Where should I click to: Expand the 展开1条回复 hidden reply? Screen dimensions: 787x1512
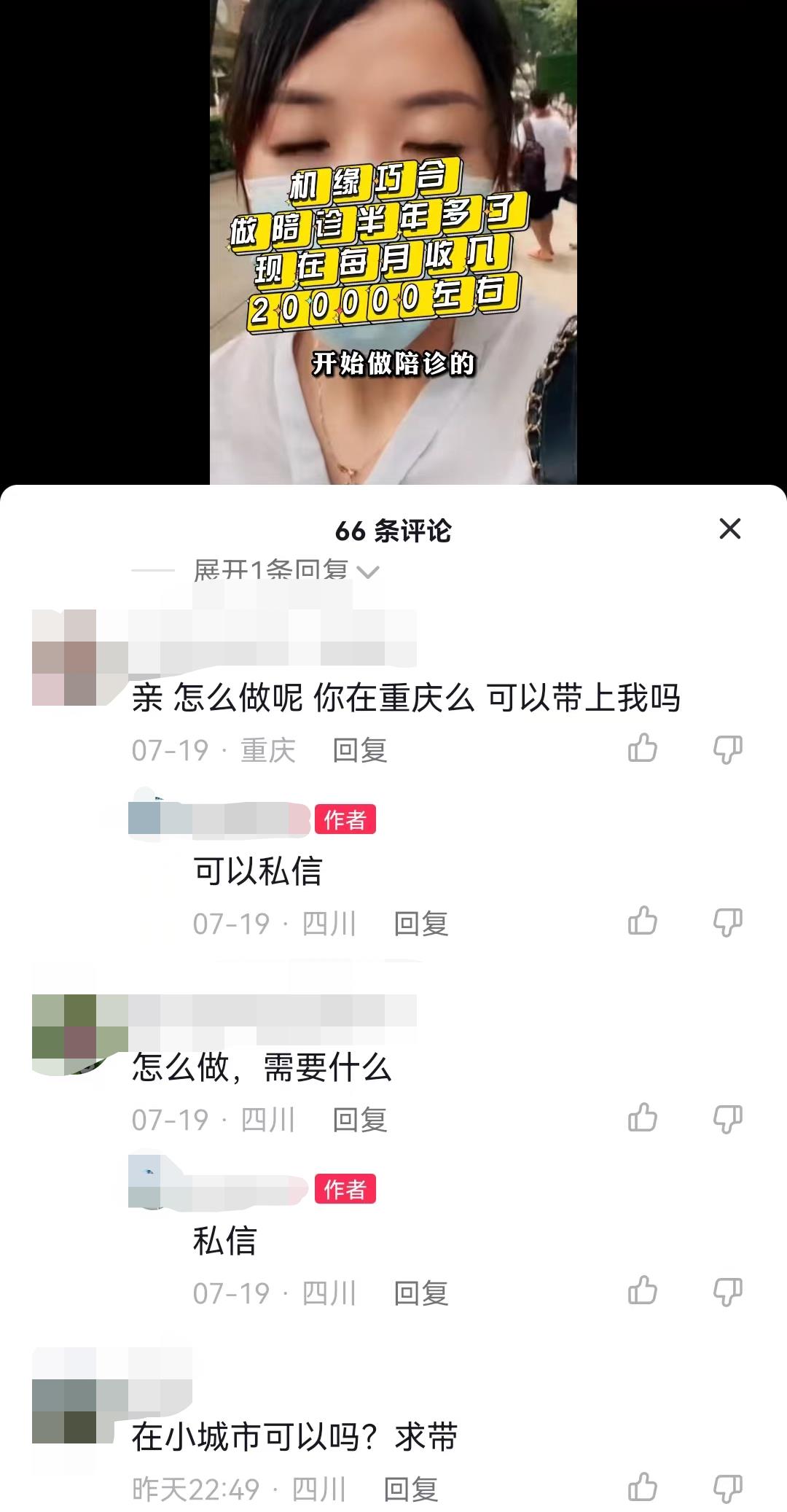(x=286, y=570)
